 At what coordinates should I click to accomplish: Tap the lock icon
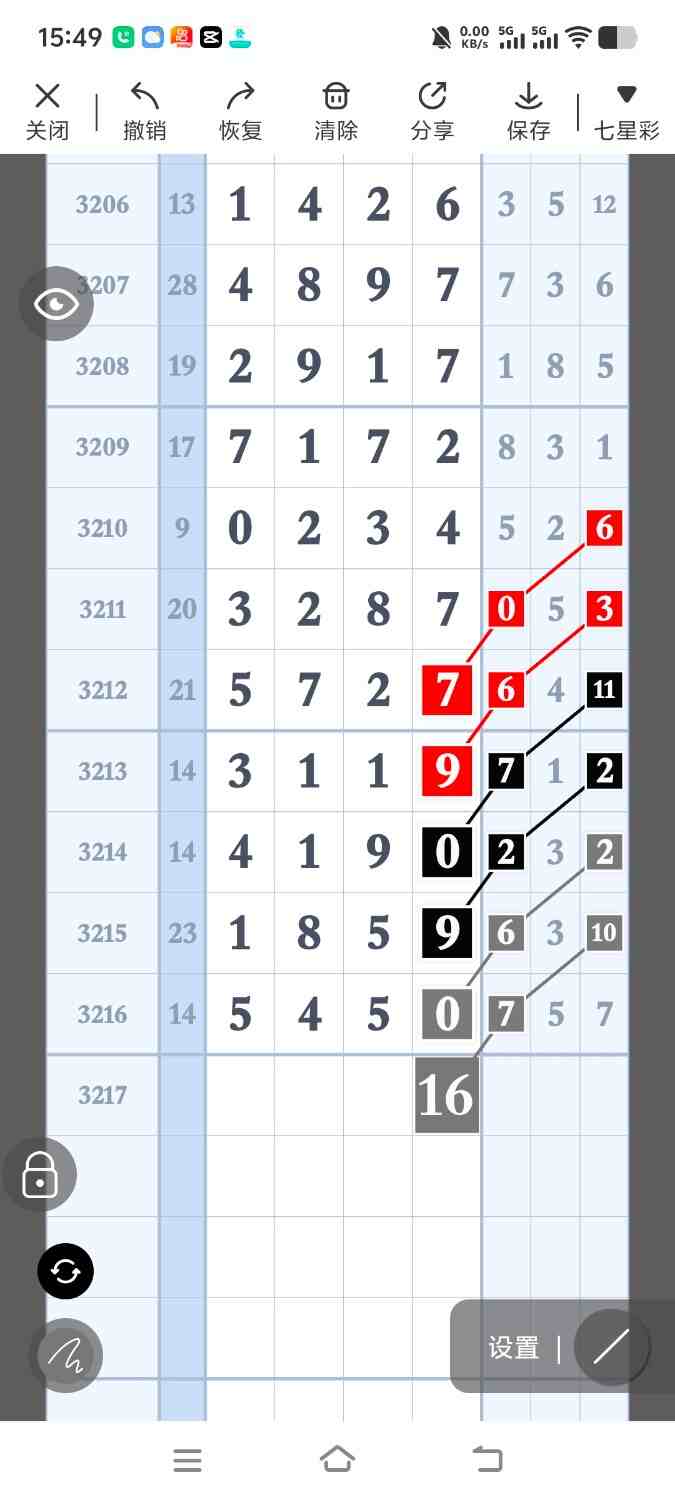click(40, 1175)
